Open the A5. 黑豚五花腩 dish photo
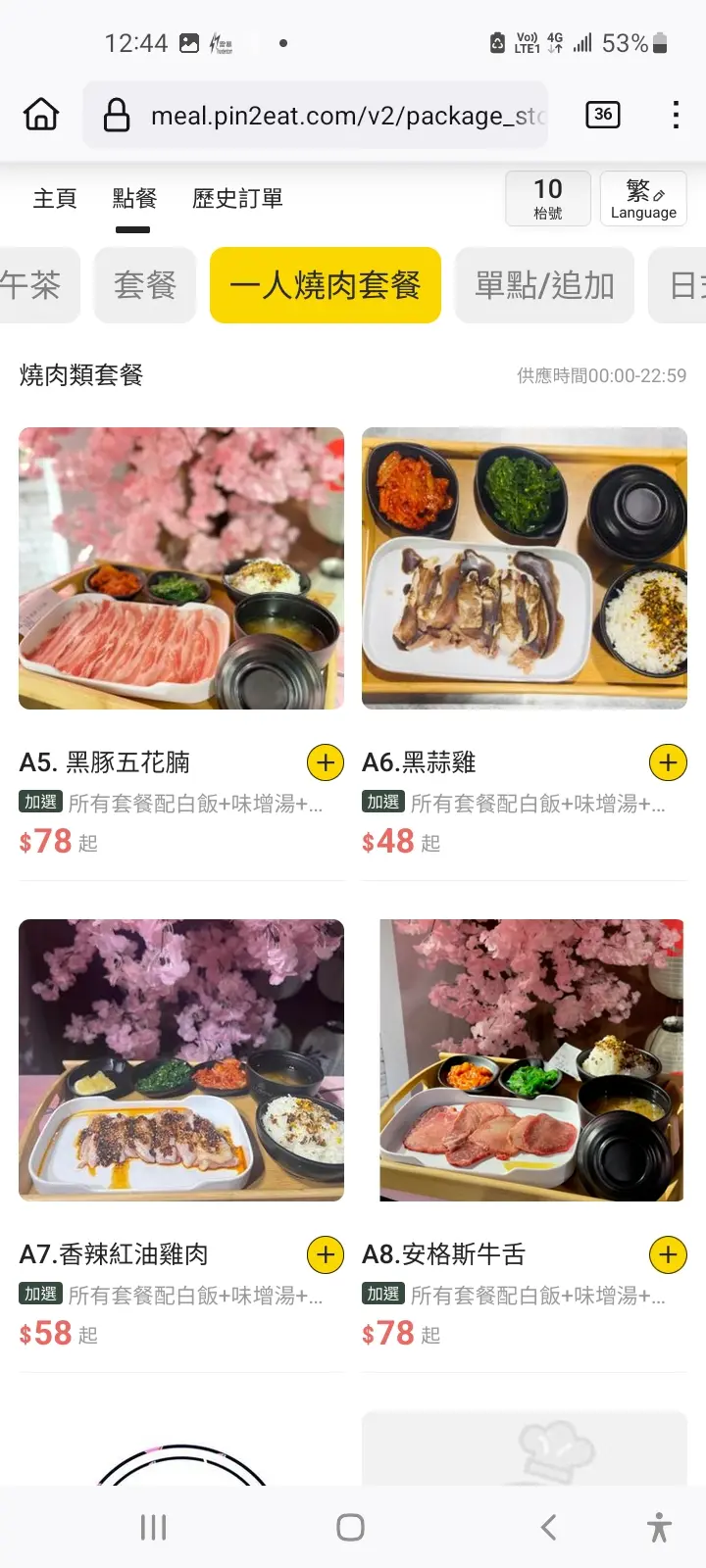706x1568 pixels. (x=181, y=568)
